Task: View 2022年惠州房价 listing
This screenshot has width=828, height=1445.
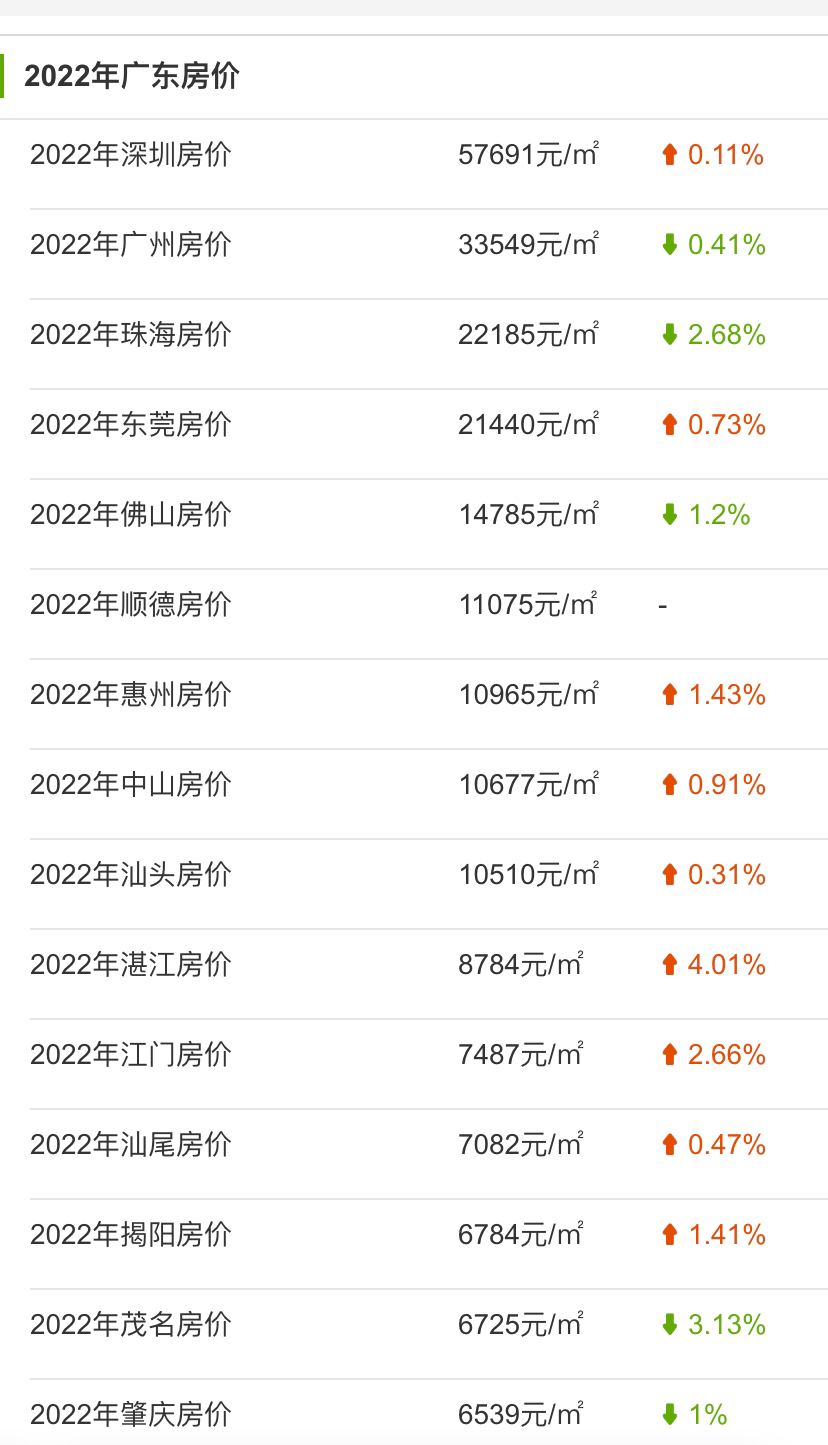Action: tap(131, 695)
